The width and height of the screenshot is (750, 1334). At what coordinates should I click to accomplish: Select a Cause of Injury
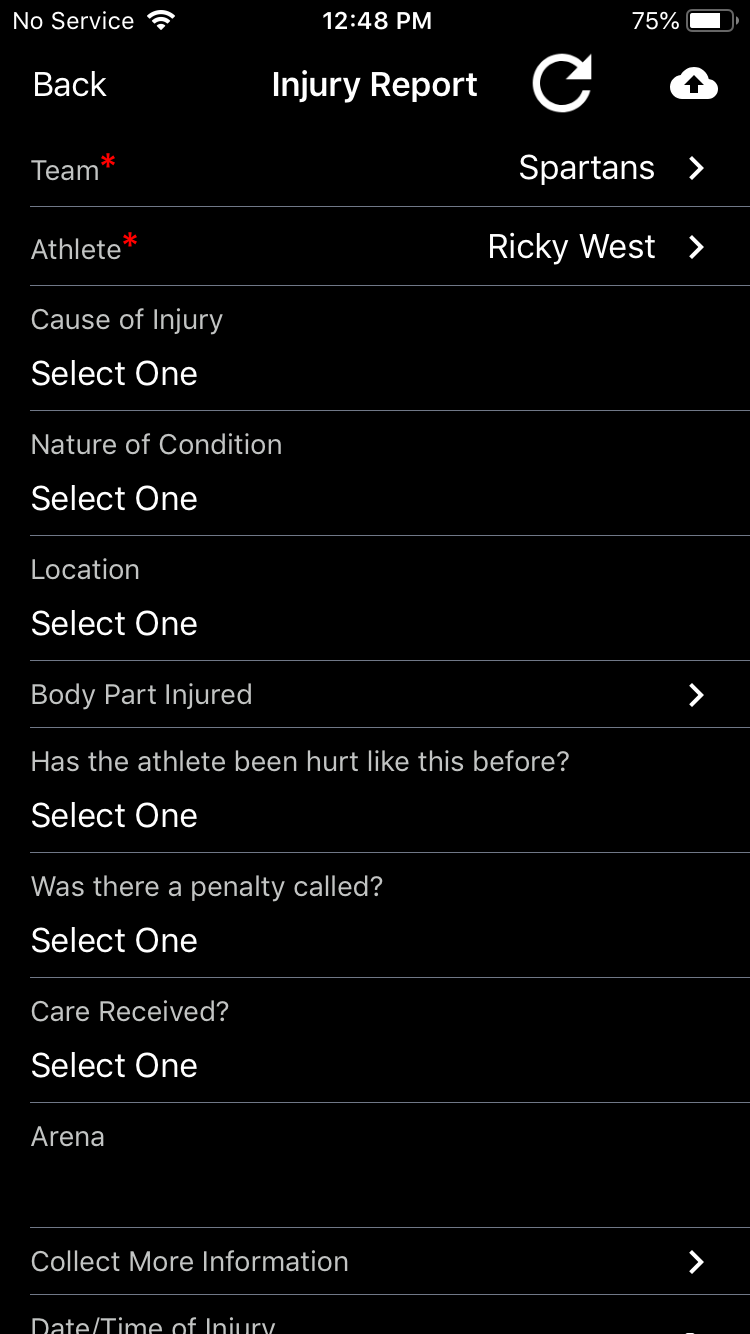pos(390,349)
